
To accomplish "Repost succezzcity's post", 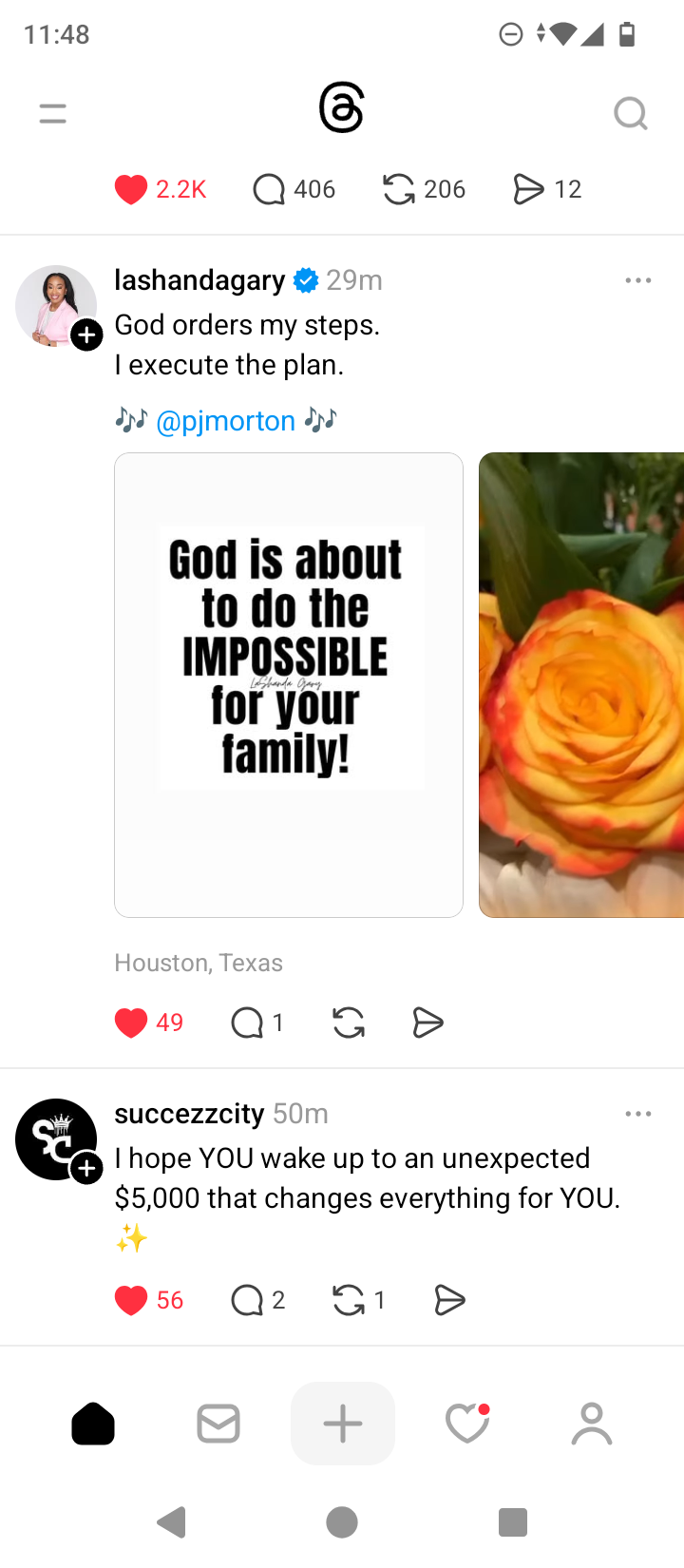I will (349, 1300).
